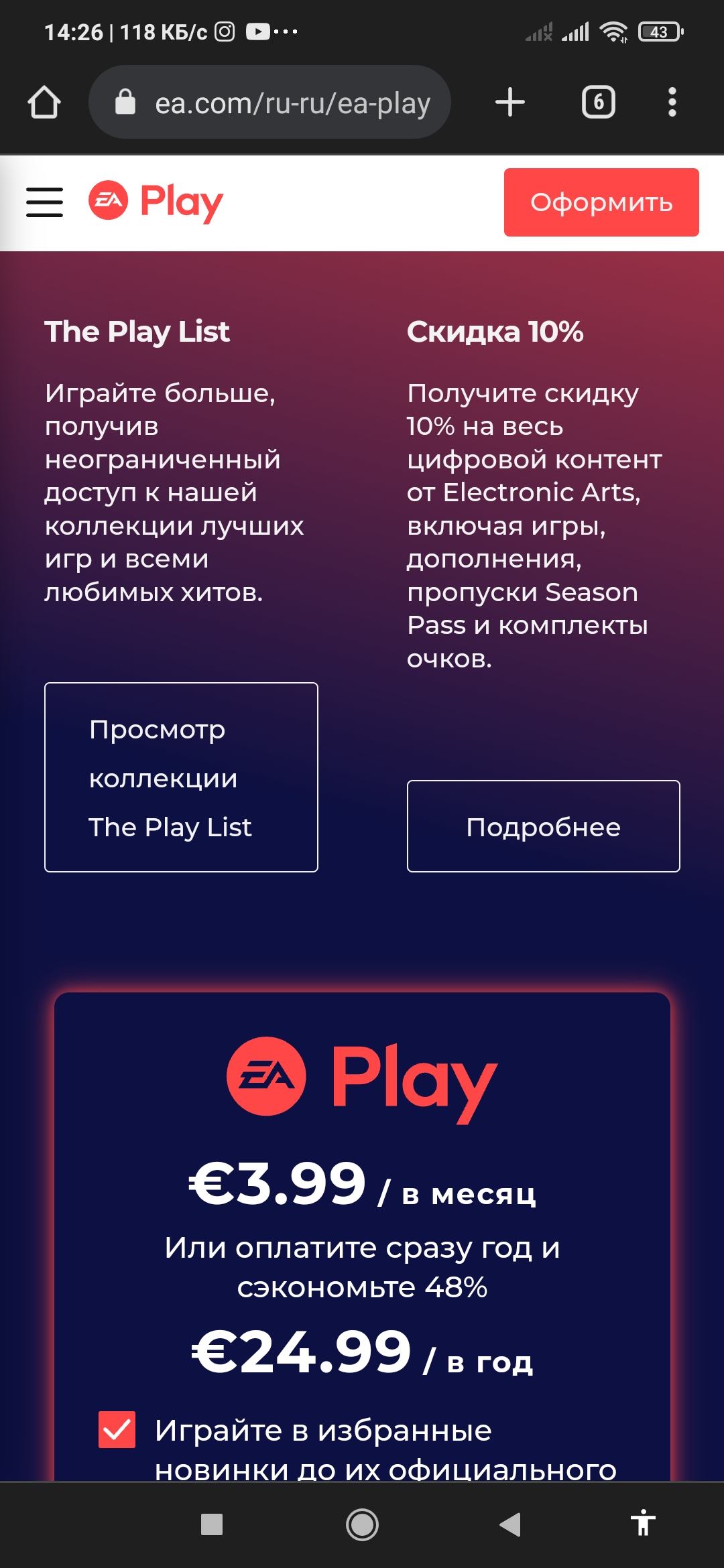Open Просмотр коллекции The Play List
This screenshot has height=1568, width=724.
tap(181, 777)
